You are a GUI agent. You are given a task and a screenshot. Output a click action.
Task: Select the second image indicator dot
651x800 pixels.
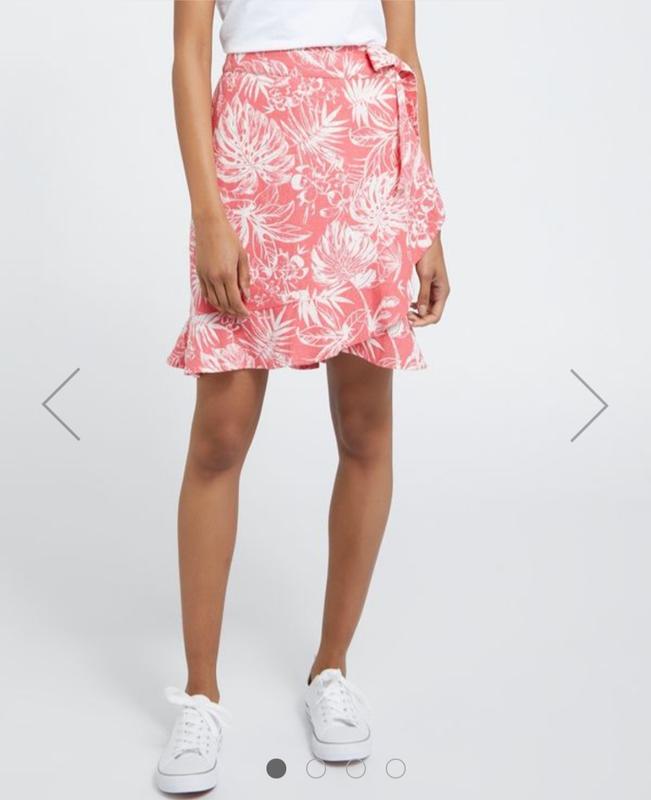(316, 768)
